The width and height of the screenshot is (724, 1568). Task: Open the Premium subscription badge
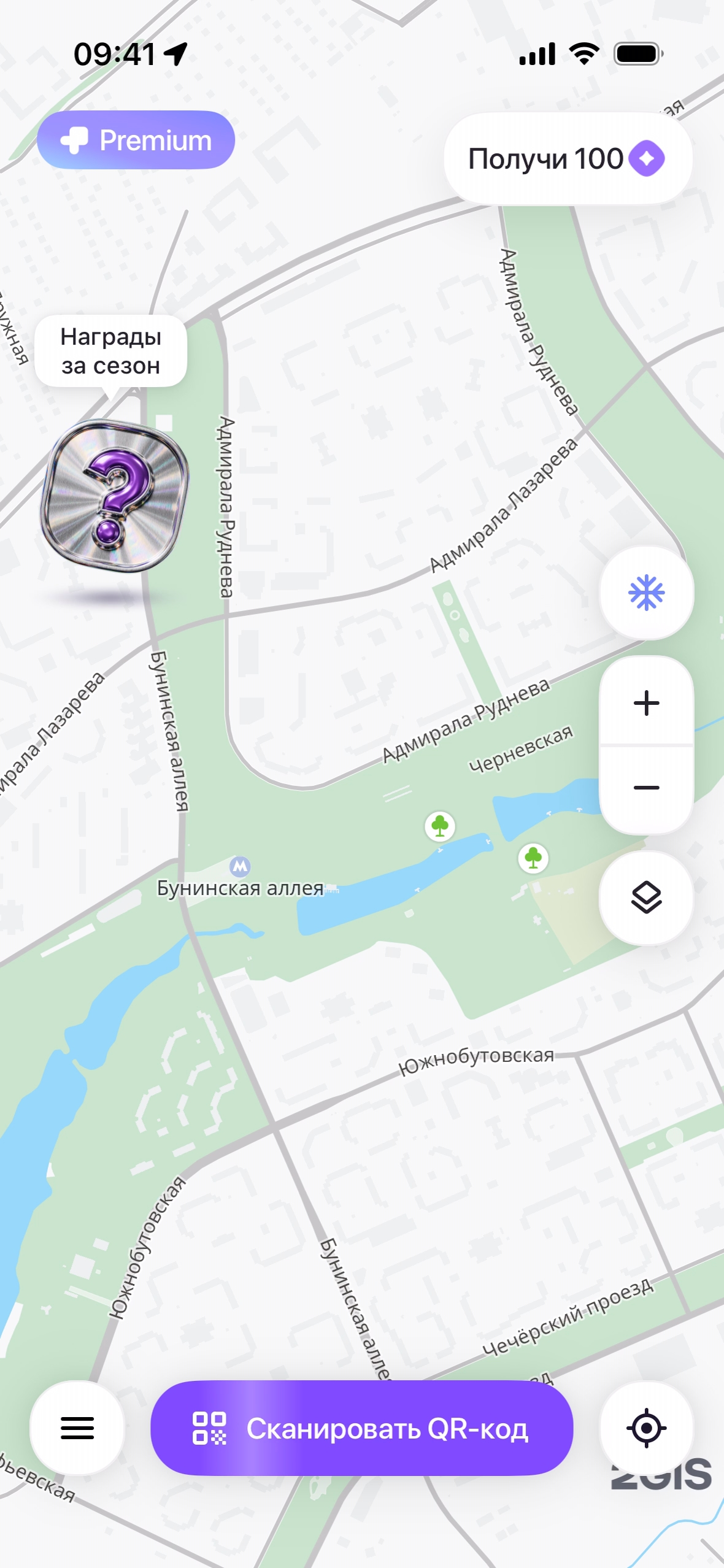tap(136, 140)
